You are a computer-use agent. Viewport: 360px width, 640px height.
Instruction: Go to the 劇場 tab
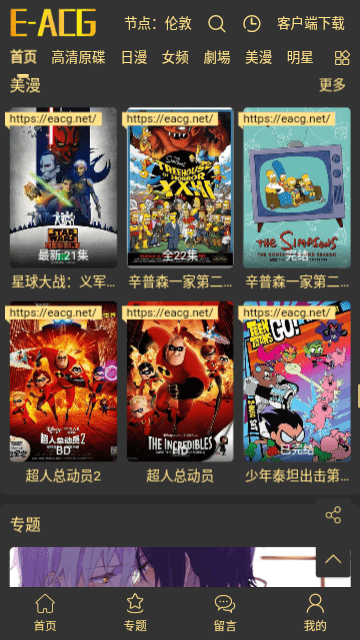click(217, 57)
